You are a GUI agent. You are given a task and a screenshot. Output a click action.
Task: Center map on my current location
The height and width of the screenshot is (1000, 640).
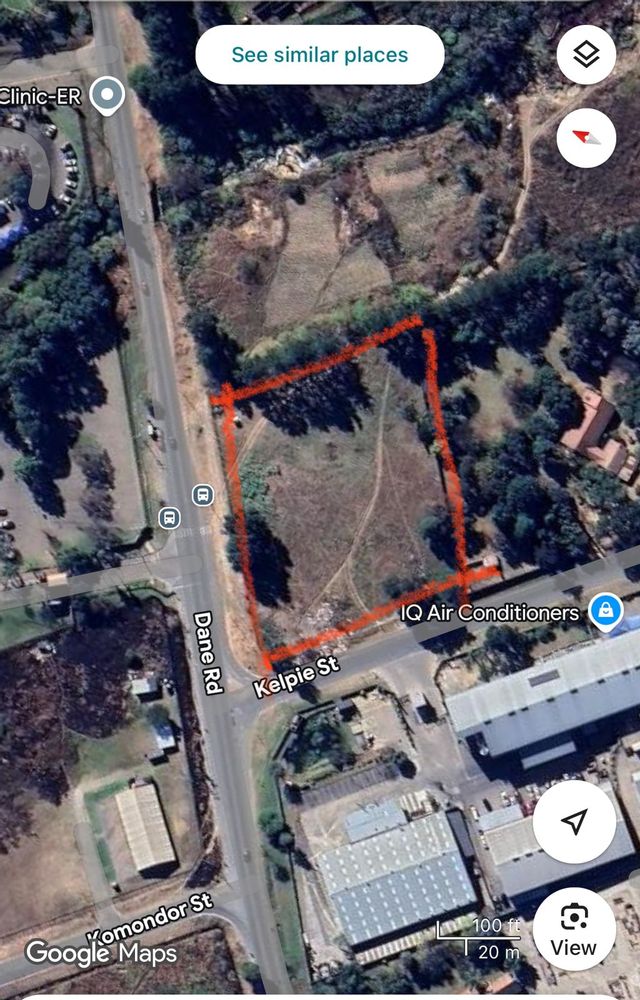[574, 822]
